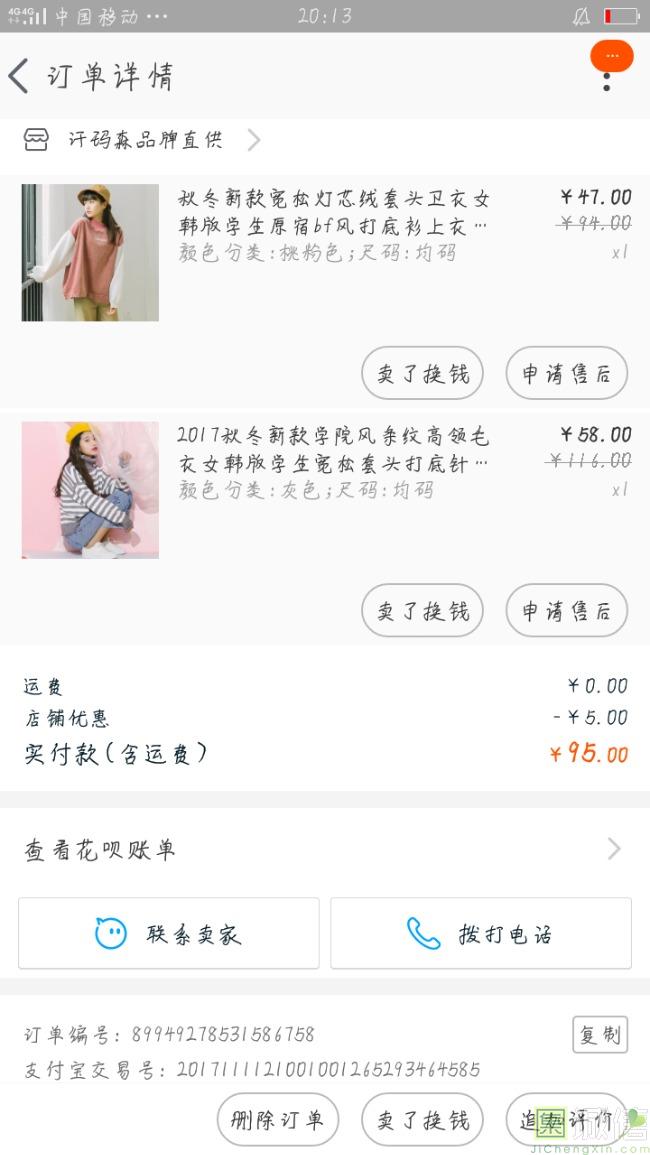Request 申请售后 for the 条纹高领毛衣 item
The image size is (650, 1155).
566,611
